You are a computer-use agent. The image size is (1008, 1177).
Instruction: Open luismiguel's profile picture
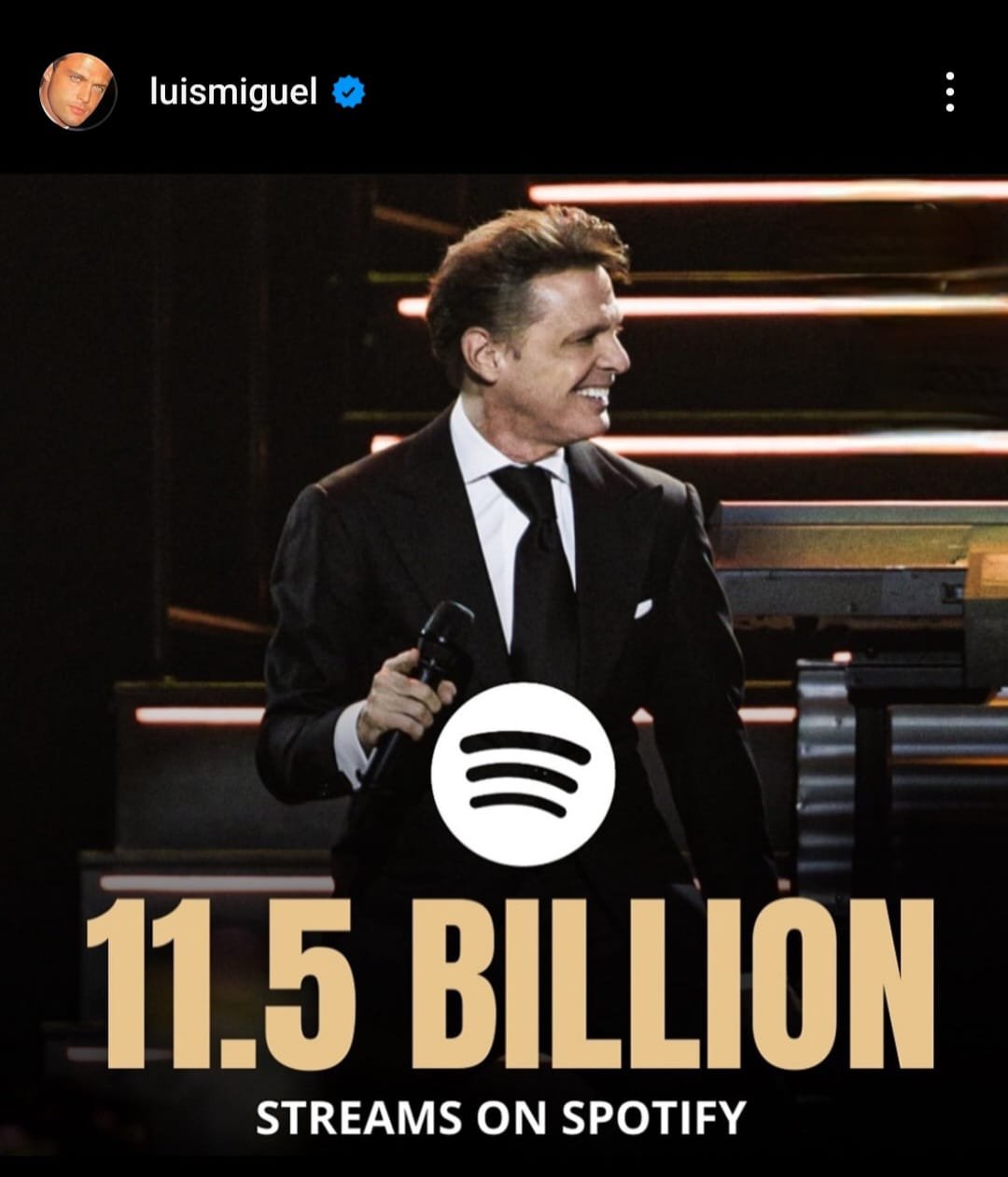tap(77, 91)
